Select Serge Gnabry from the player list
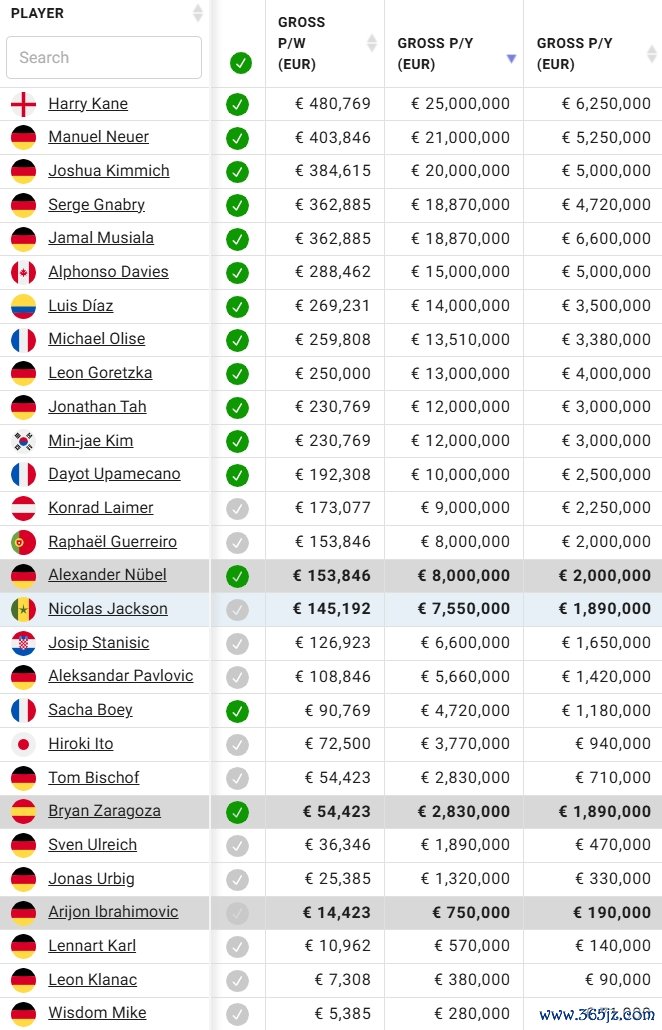This screenshot has height=1030, width=662. (x=96, y=205)
